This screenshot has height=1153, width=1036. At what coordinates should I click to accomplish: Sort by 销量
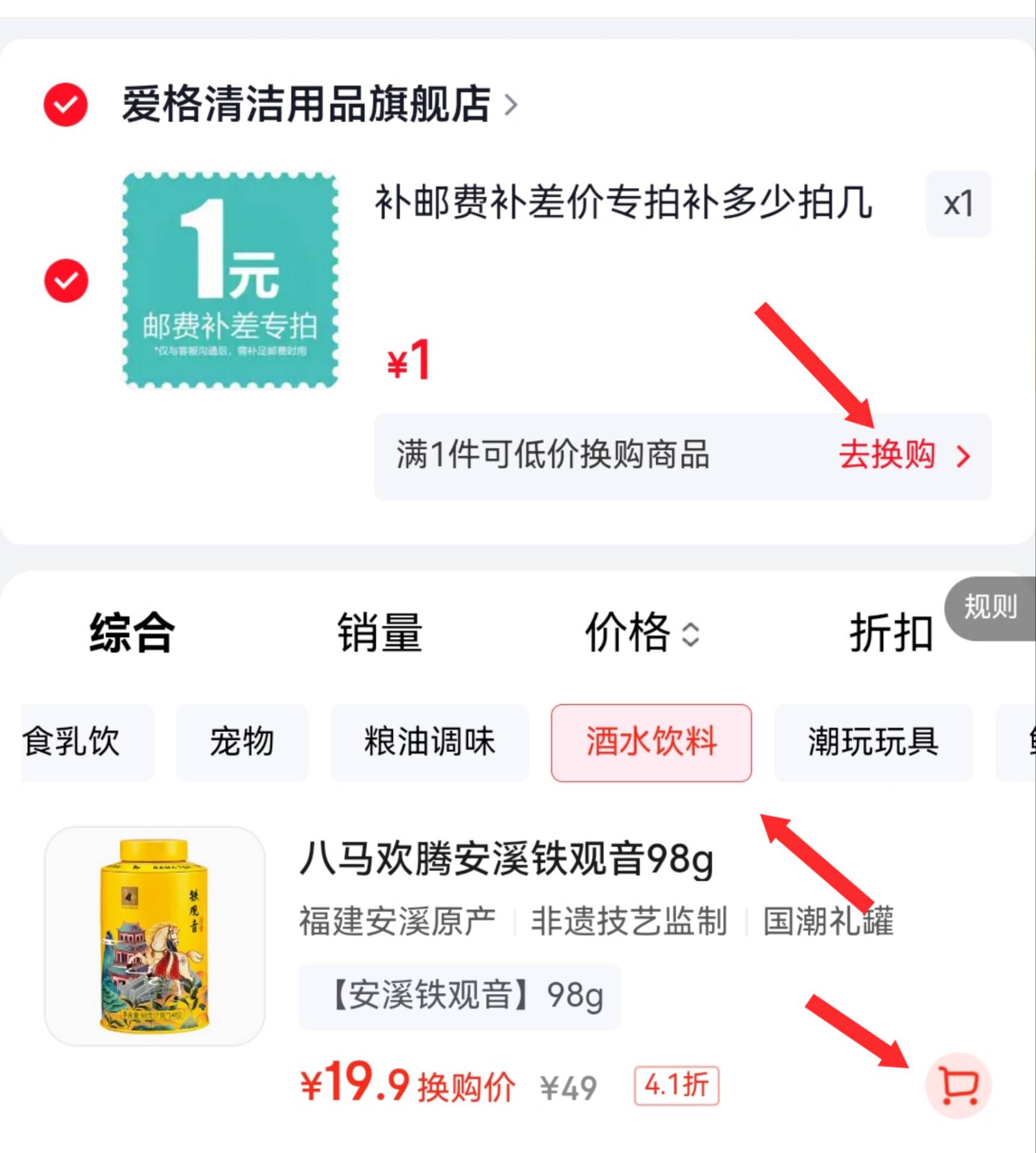click(x=380, y=632)
